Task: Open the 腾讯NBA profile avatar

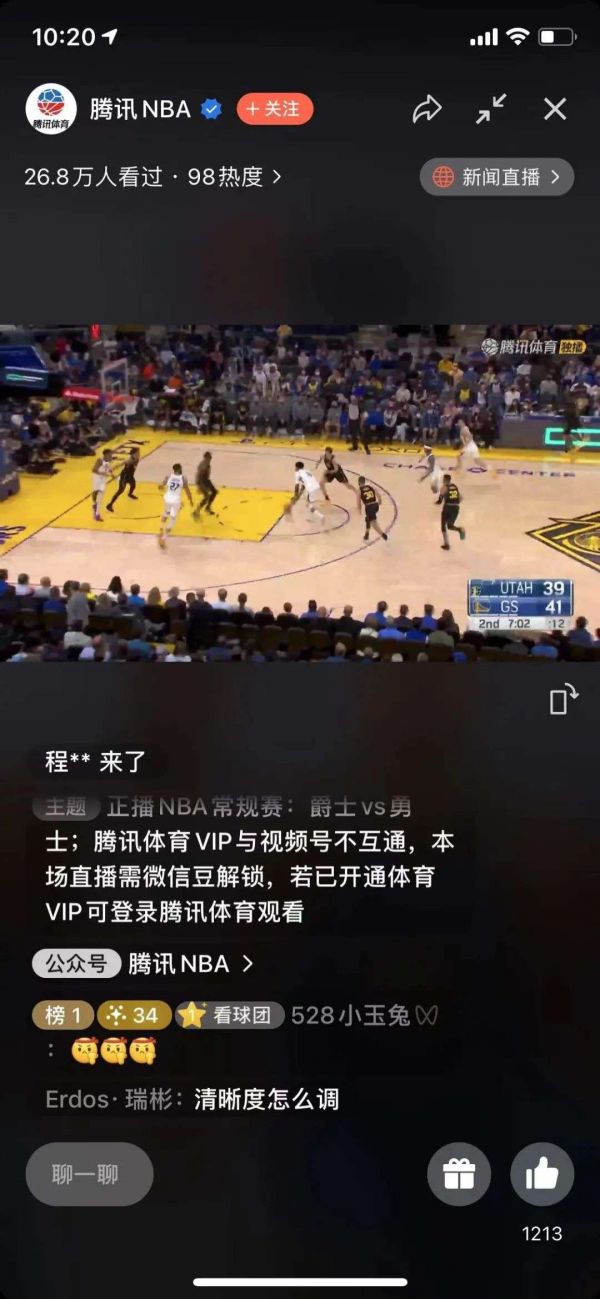Action: pos(51,109)
